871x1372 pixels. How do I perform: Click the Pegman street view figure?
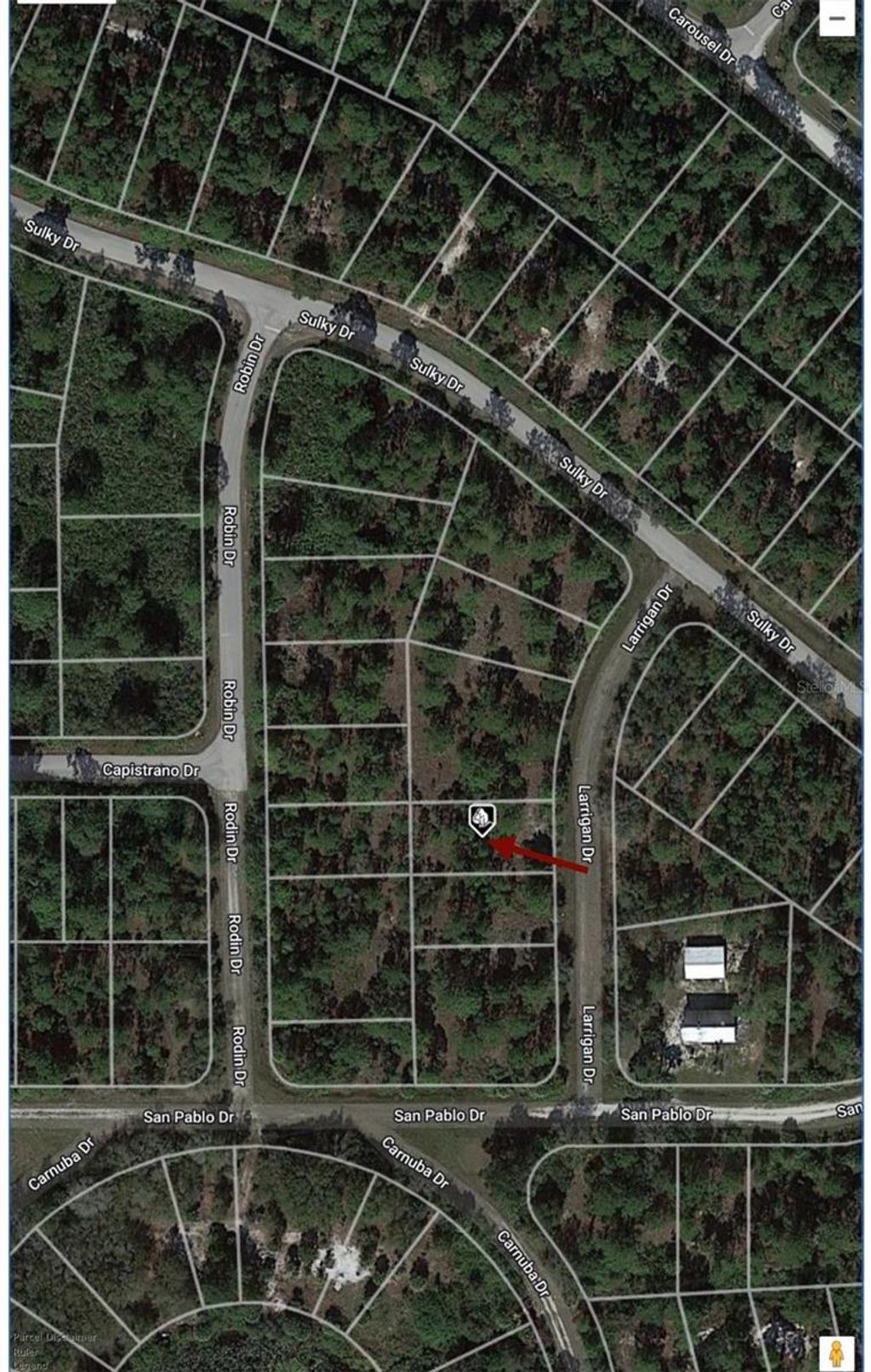coord(835,1353)
